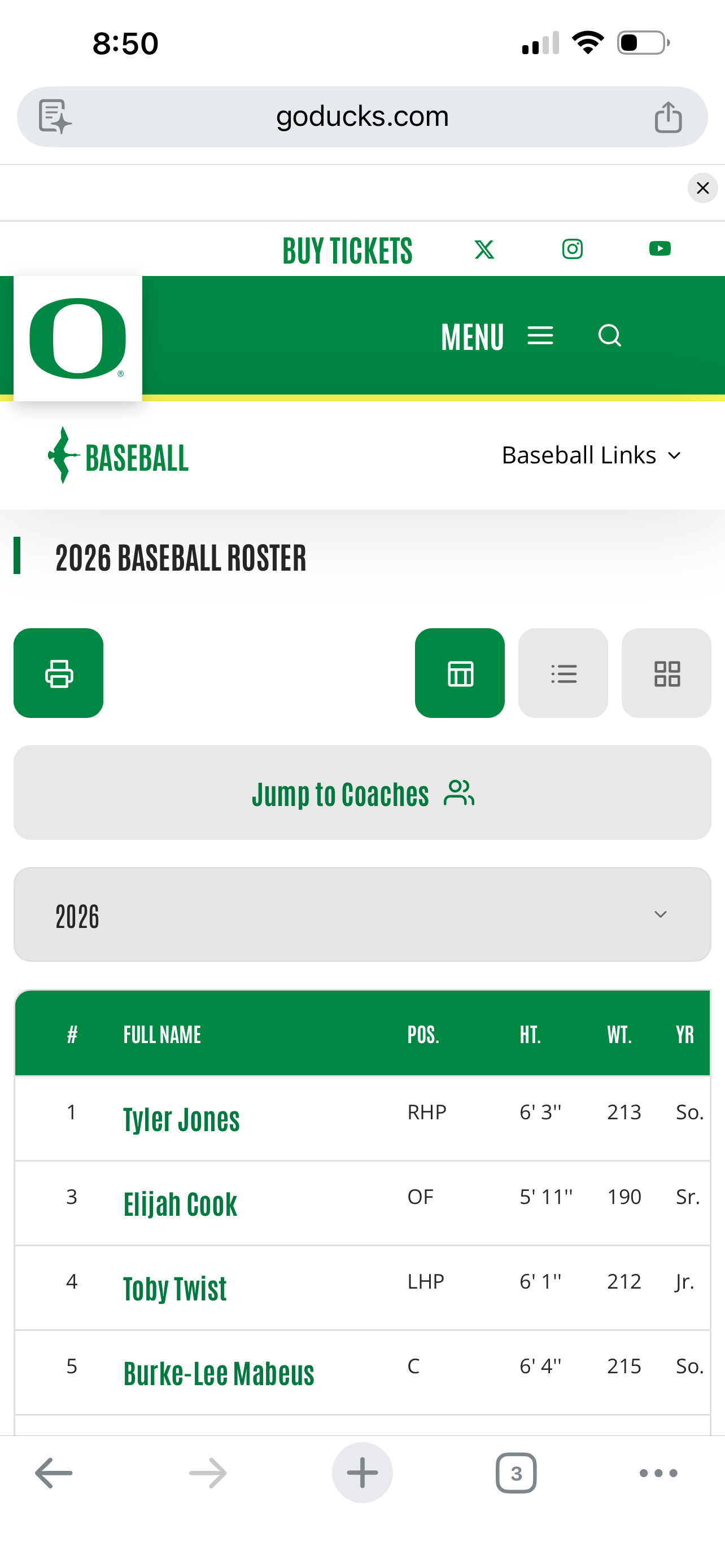Image resolution: width=725 pixels, height=1568 pixels.
Task: Go back to the previous page
Action: pyautogui.click(x=54, y=1473)
